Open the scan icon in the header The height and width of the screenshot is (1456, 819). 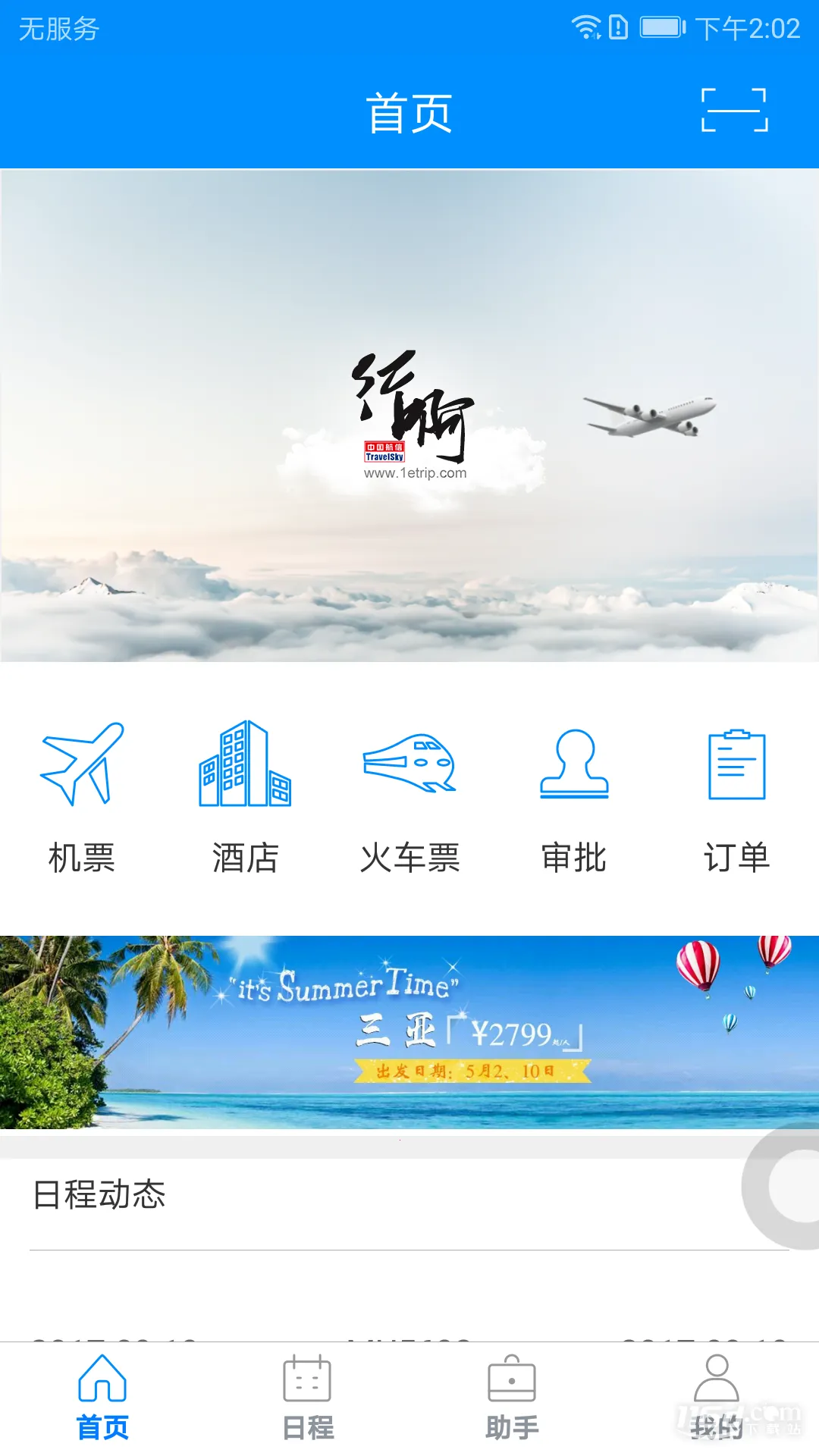[x=734, y=111]
